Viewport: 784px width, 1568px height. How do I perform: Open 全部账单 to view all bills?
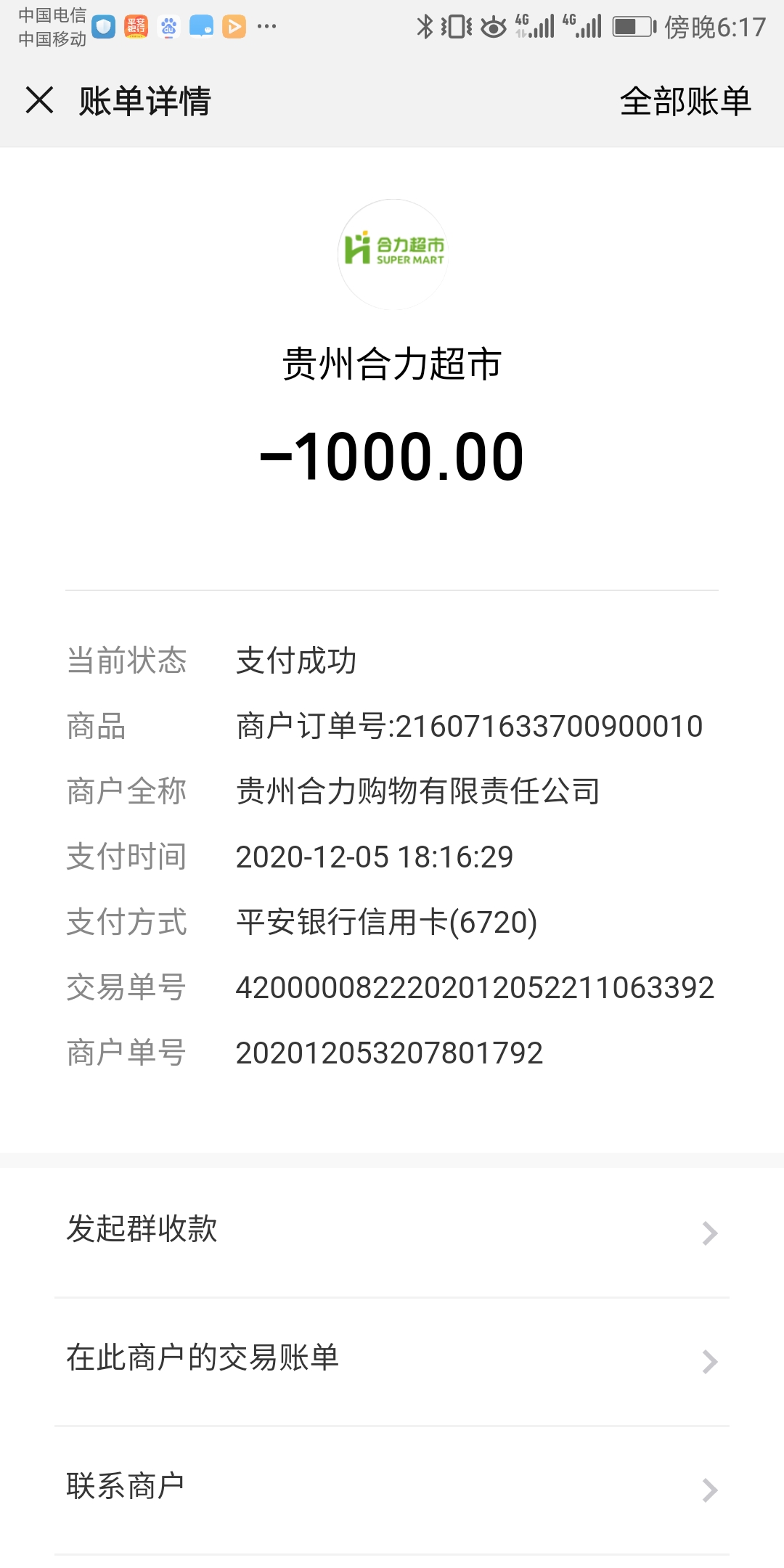pos(685,101)
